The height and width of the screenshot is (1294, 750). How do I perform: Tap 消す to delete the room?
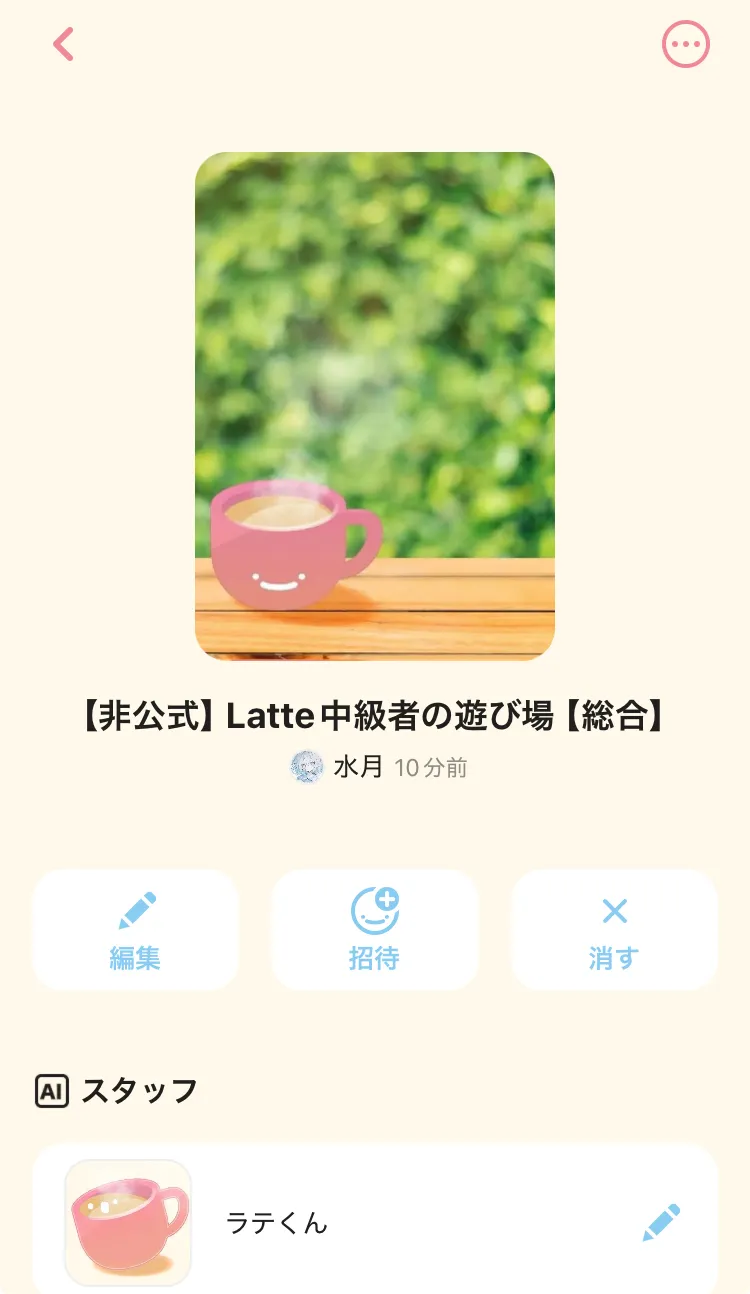pos(614,930)
